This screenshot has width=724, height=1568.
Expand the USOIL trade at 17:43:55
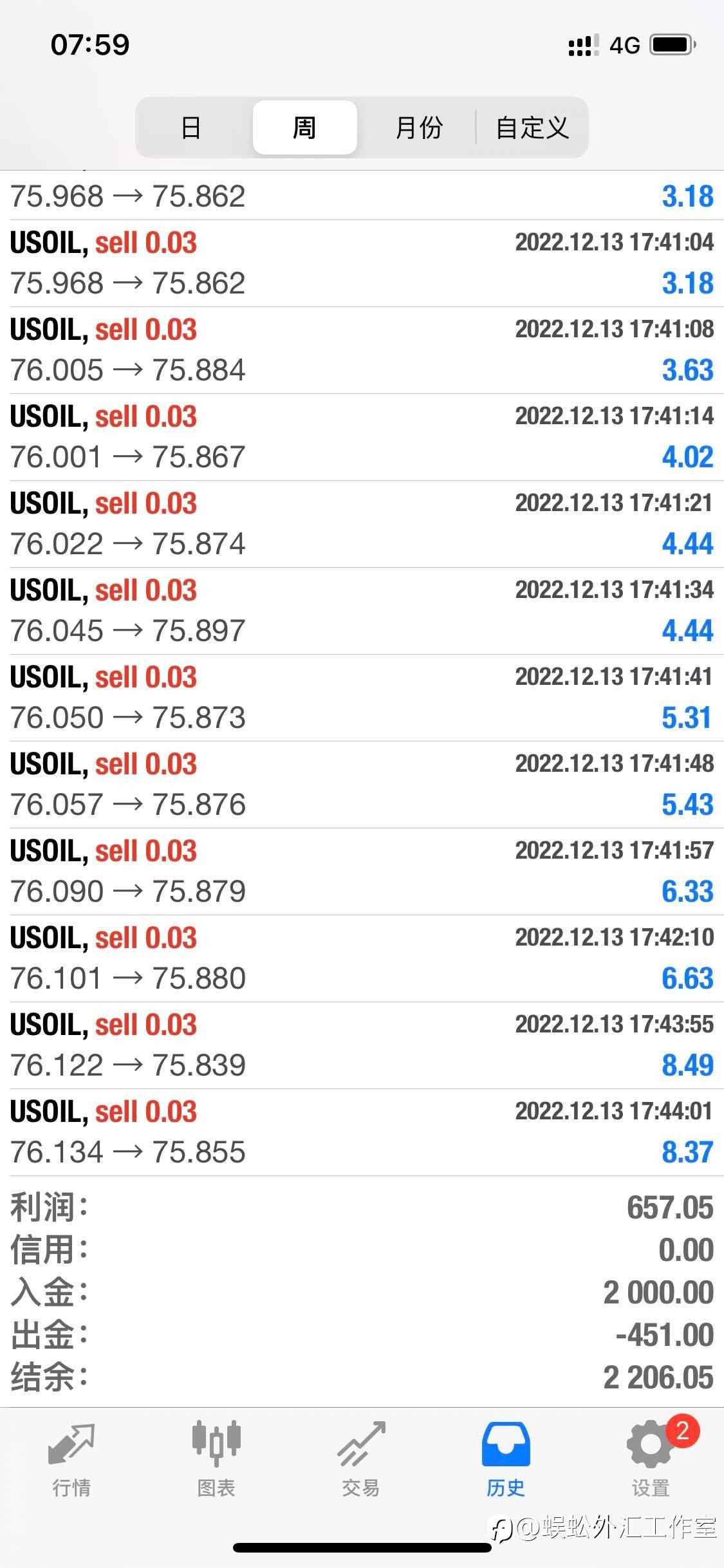tap(362, 1045)
